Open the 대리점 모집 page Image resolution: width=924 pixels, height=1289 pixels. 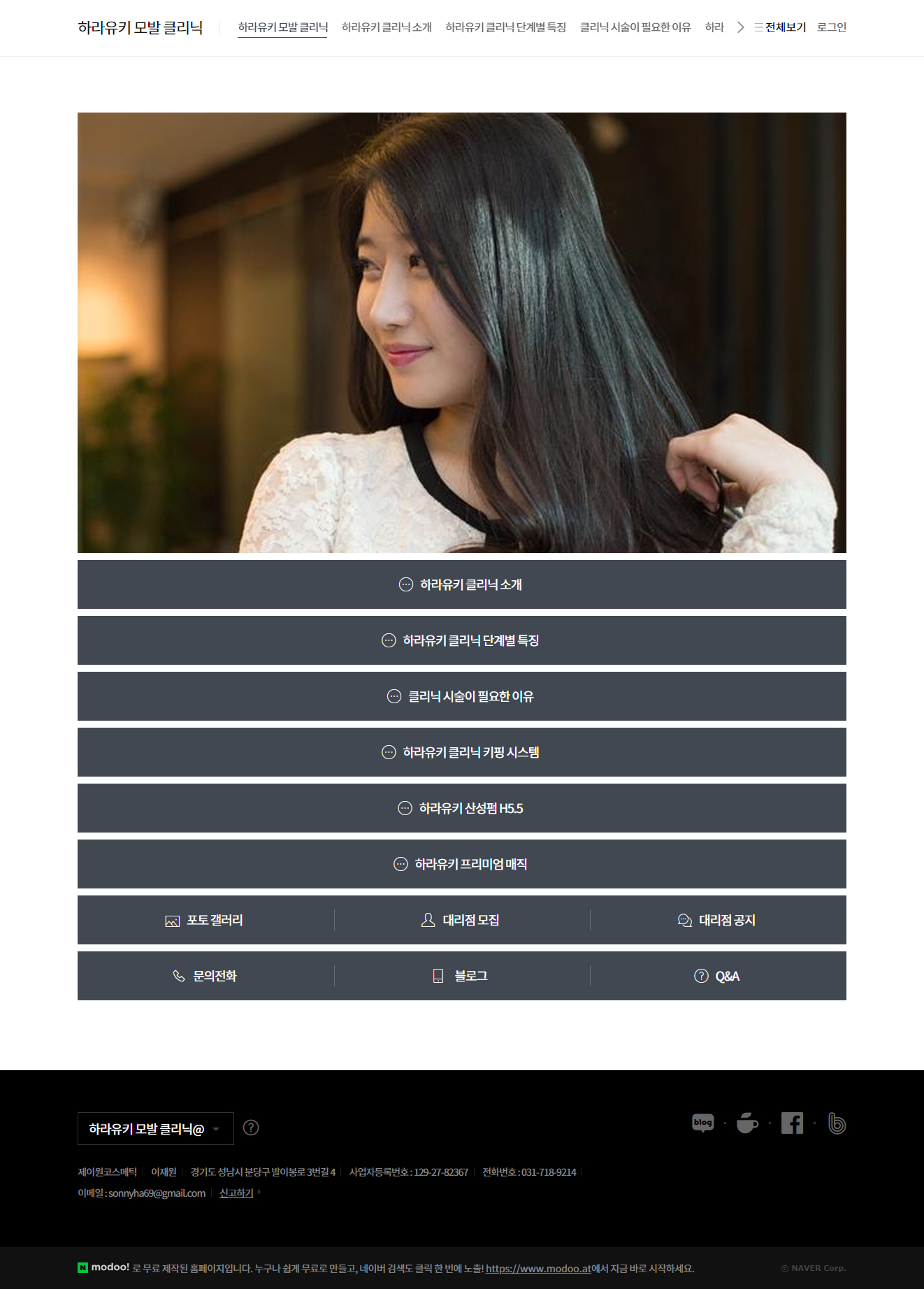(x=461, y=920)
